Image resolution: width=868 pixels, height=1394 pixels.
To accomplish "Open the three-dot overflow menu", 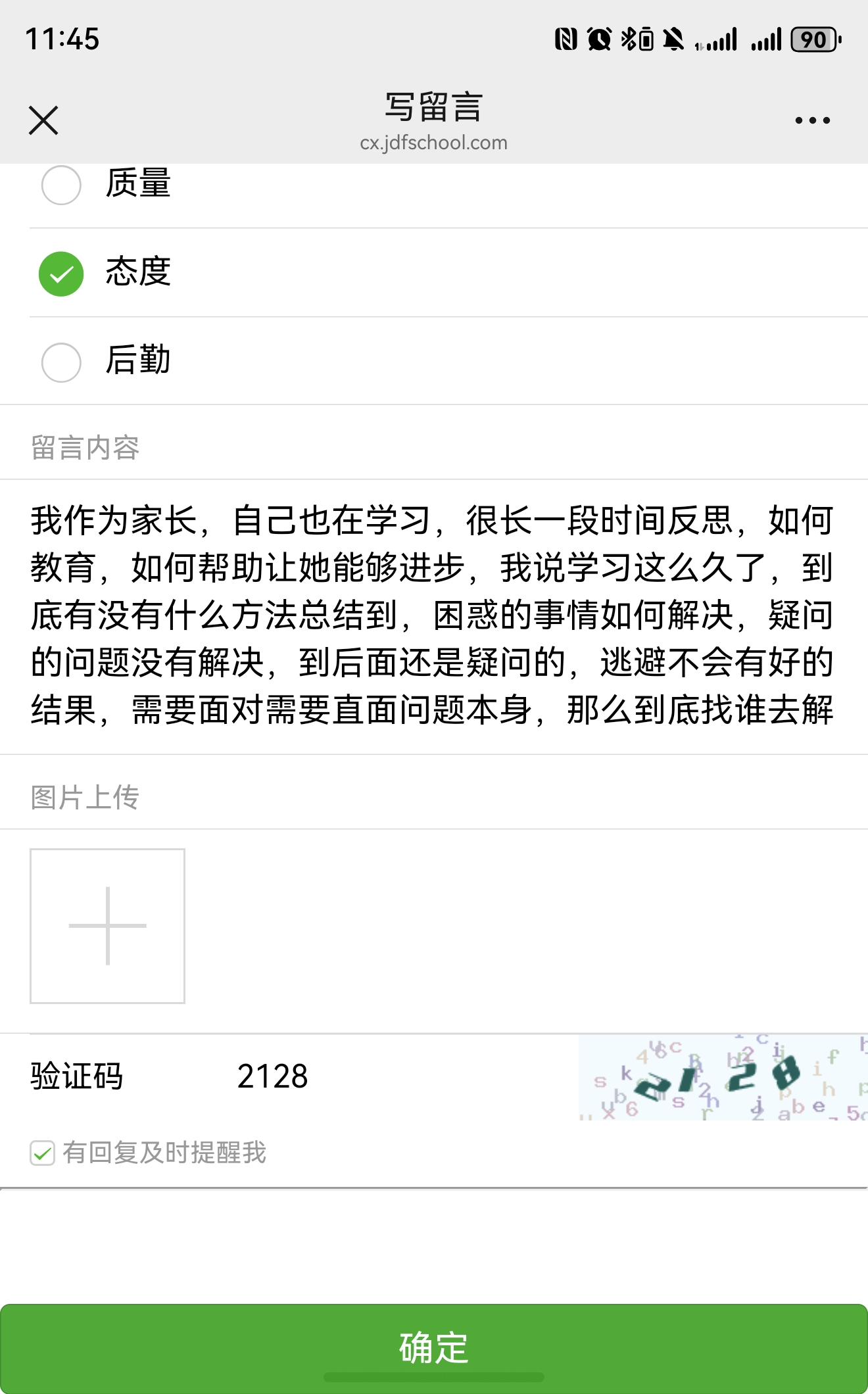I will [x=812, y=120].
